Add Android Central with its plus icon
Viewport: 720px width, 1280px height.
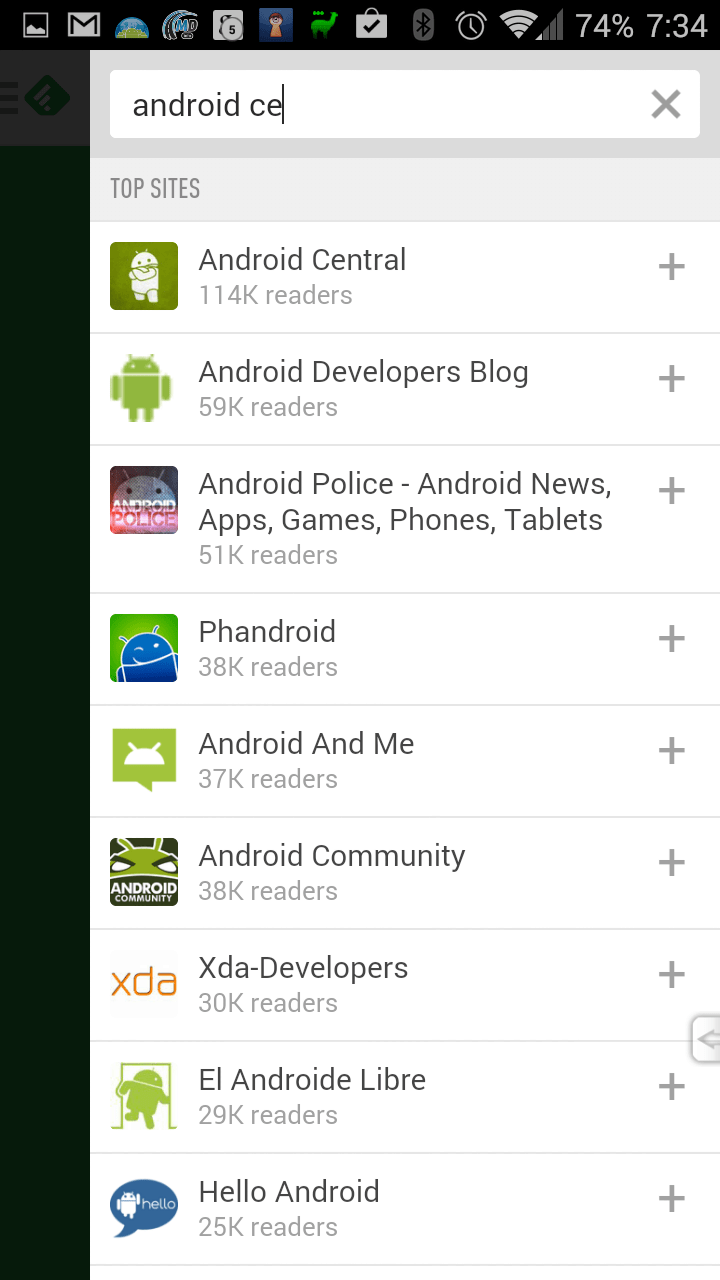click(x=671, y=267)
